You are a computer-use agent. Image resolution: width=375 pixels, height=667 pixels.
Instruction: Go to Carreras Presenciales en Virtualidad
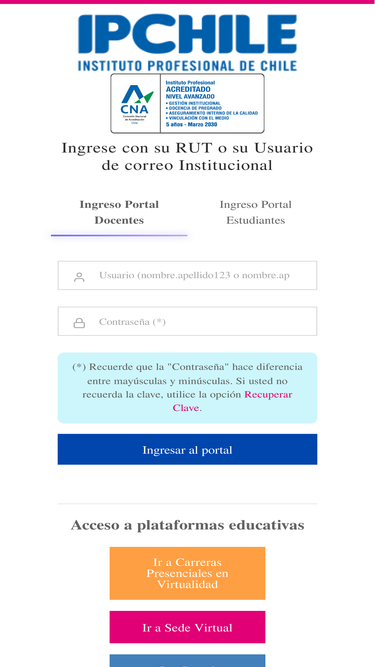pyautogui.click(x=188, y=573)
